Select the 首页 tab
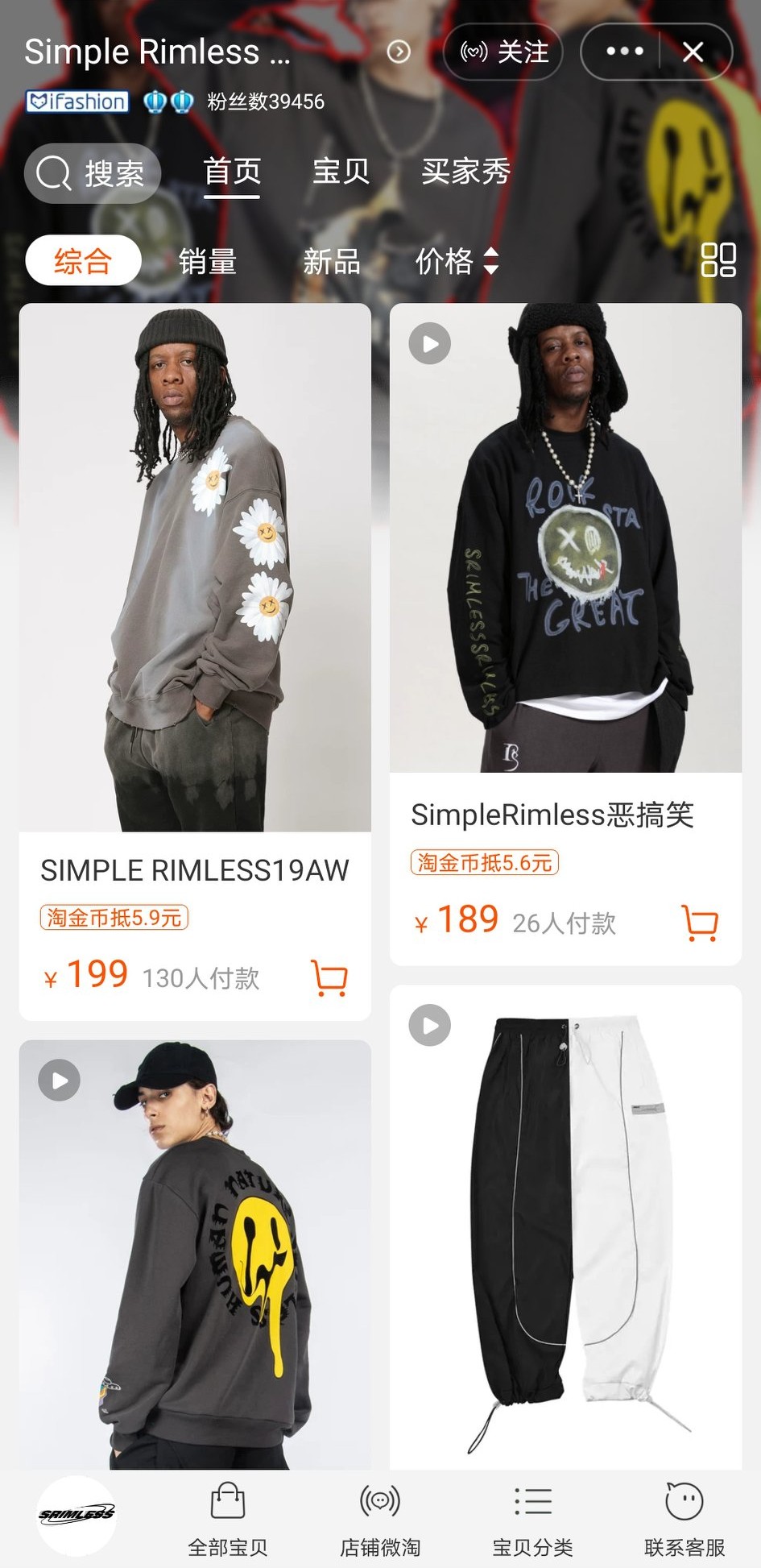This screenshot has width=761, height=1568. coord(232,171)
